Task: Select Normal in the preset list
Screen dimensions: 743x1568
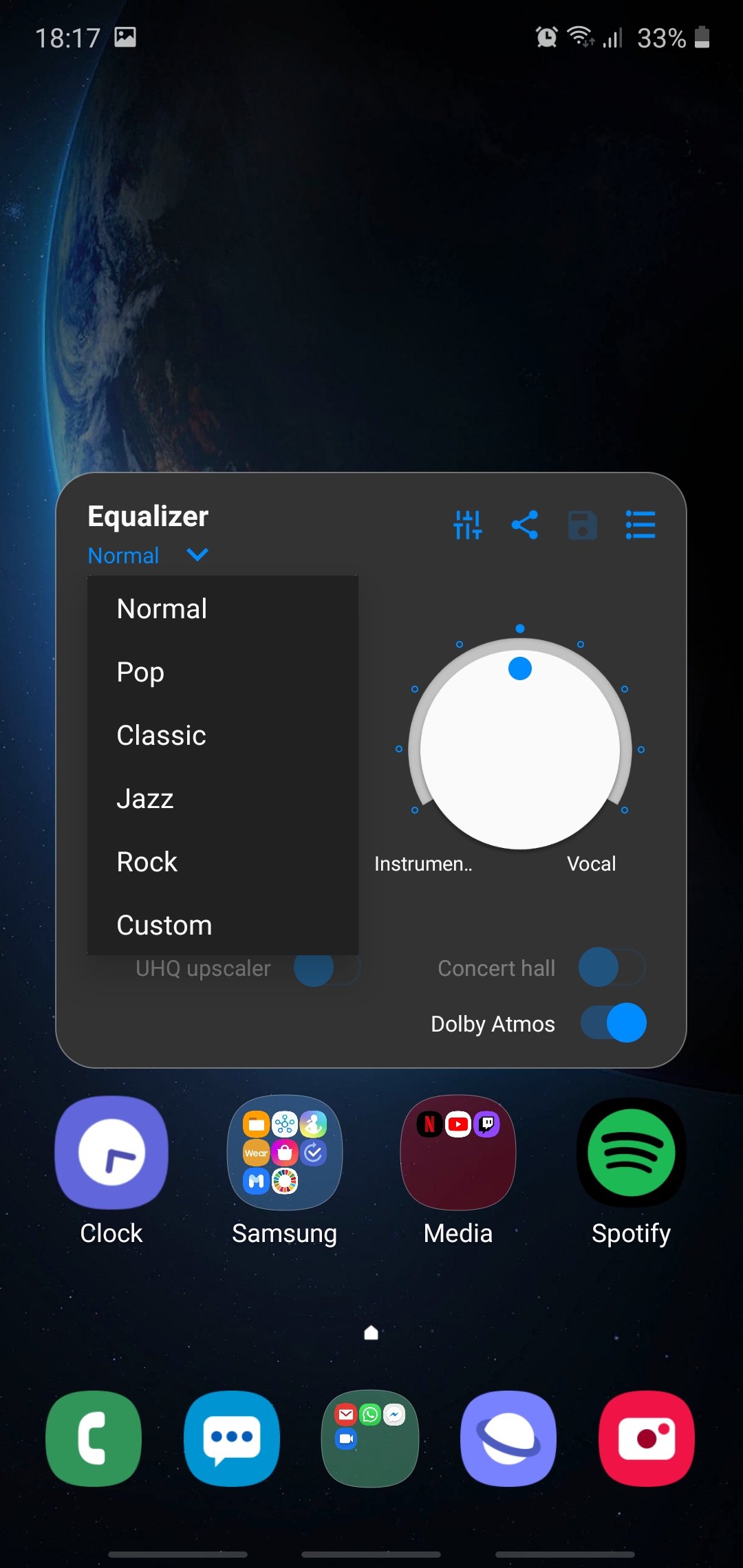Action: pos(162,609)
